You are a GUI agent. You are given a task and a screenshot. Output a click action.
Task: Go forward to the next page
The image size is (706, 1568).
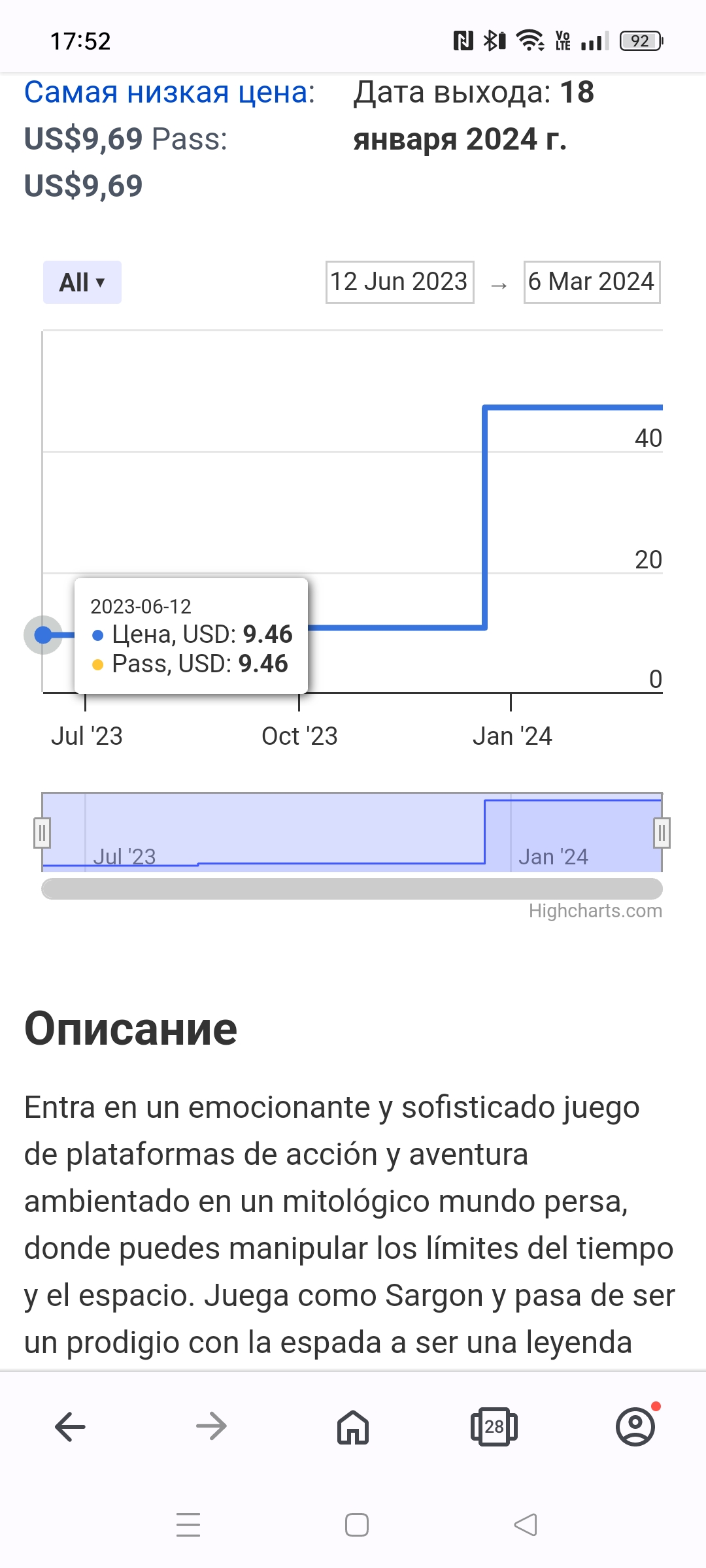(x=211, y=1426)
